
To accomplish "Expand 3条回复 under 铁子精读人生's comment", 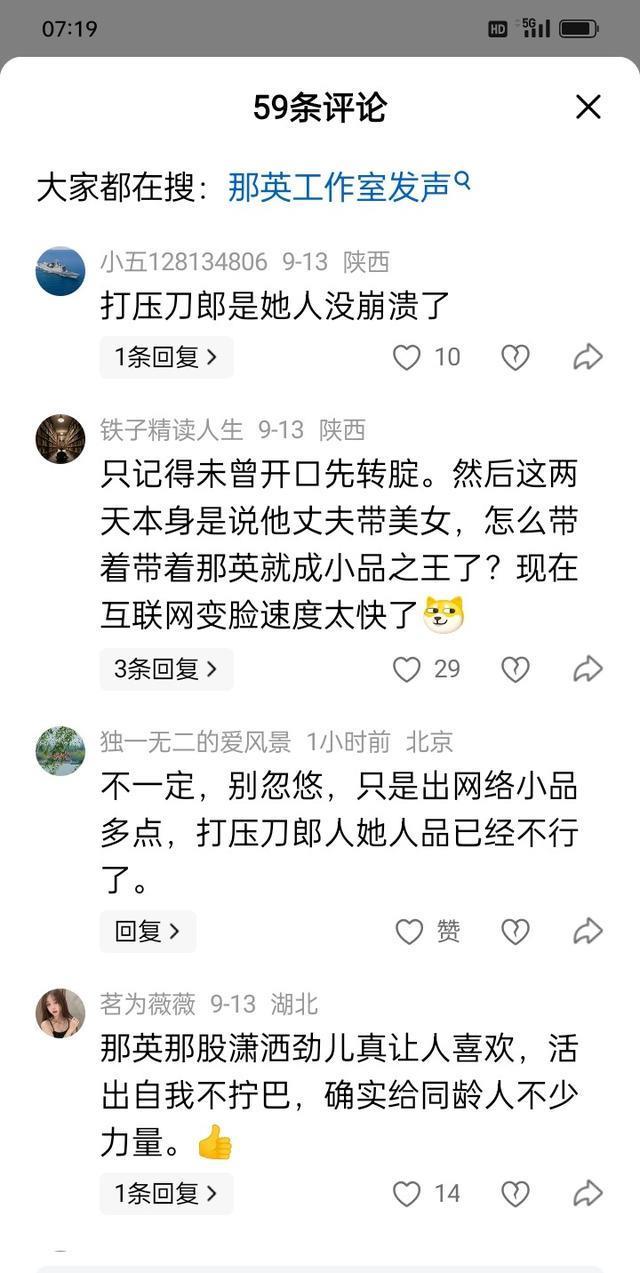I will 166,669.
